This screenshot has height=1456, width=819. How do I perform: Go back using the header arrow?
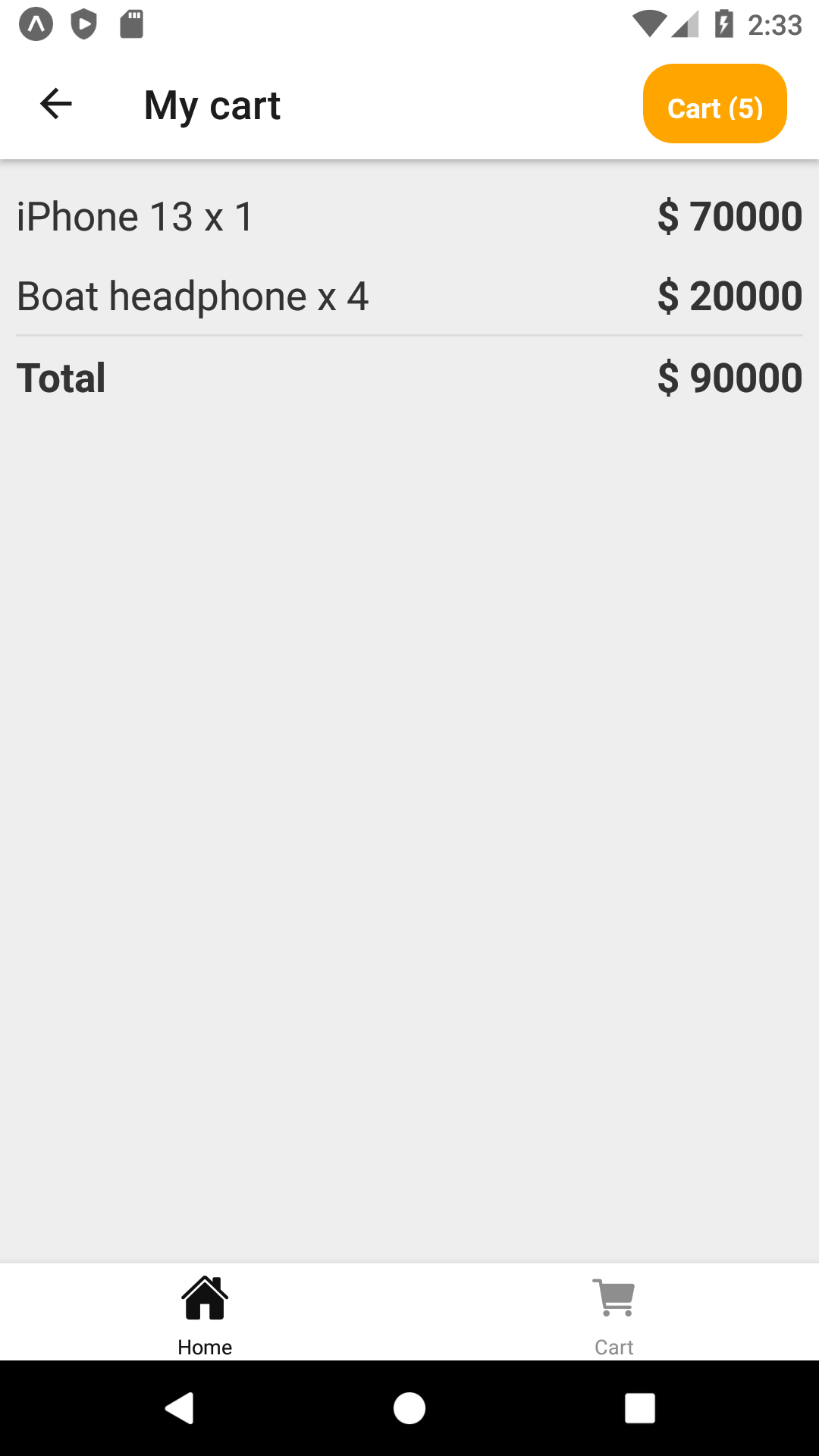(x=55, y=104)
